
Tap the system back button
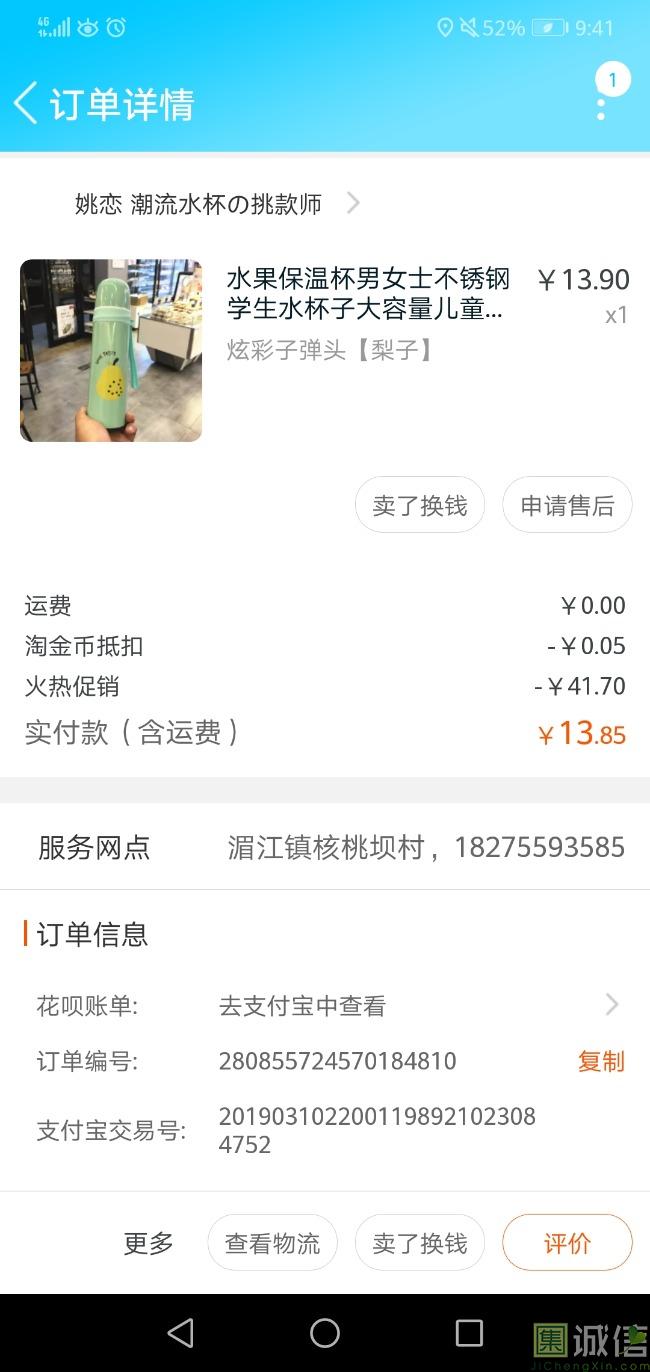click(181, 1333)
